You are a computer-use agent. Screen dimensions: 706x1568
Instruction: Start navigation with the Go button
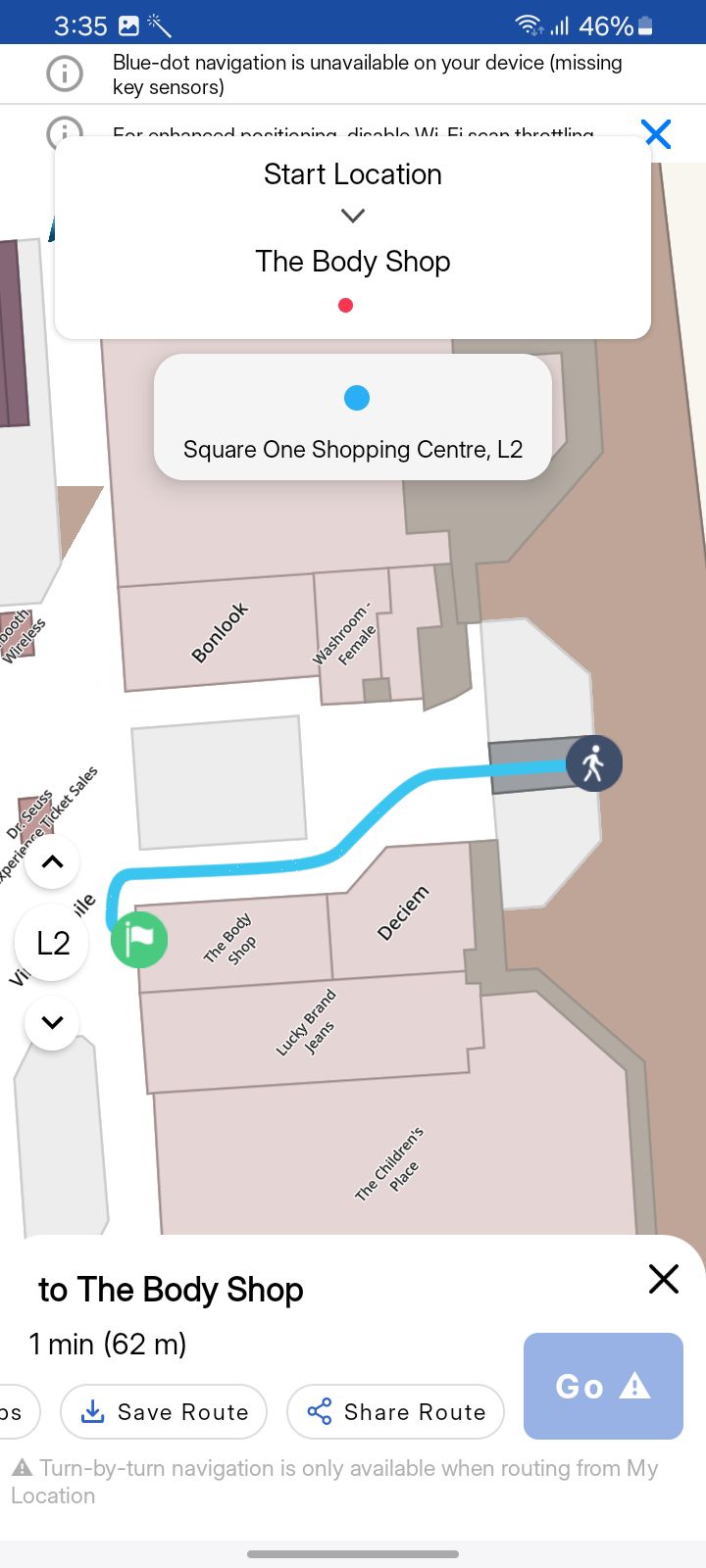(603, 1386)
